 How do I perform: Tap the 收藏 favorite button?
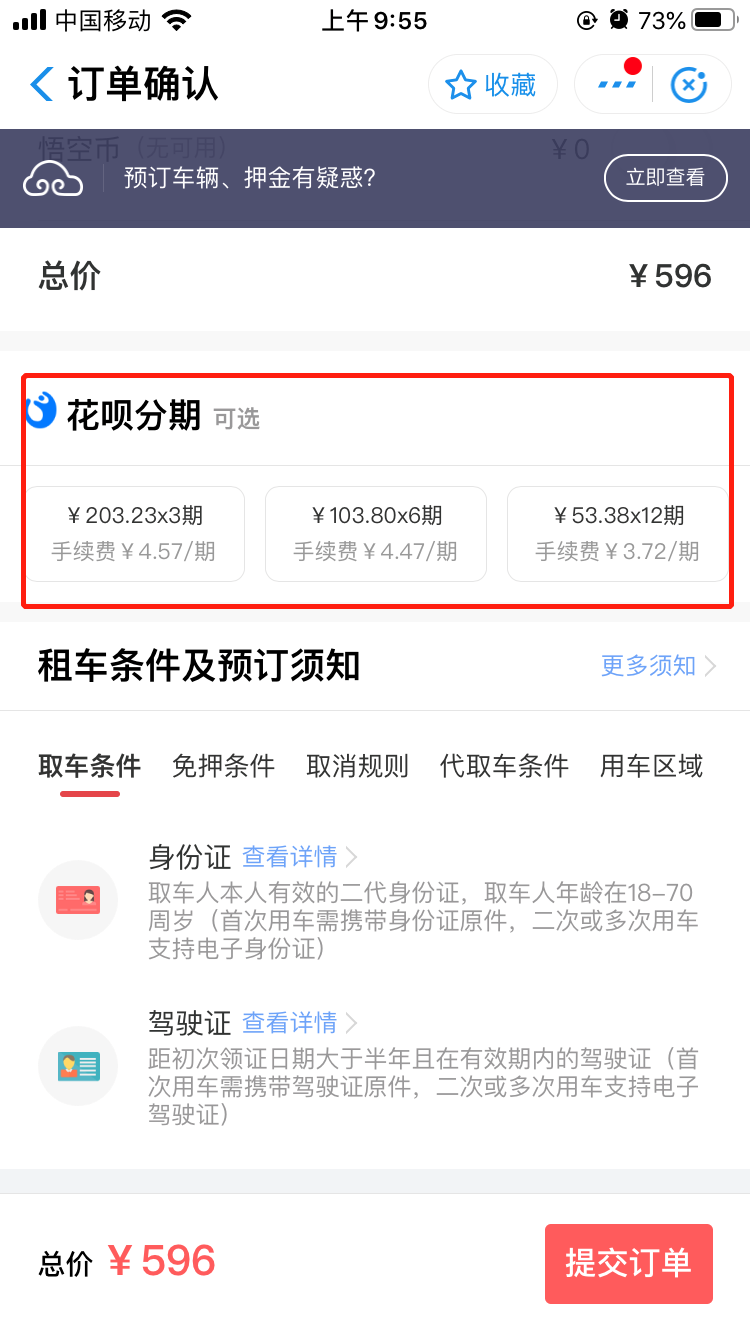tap(492, 85)
